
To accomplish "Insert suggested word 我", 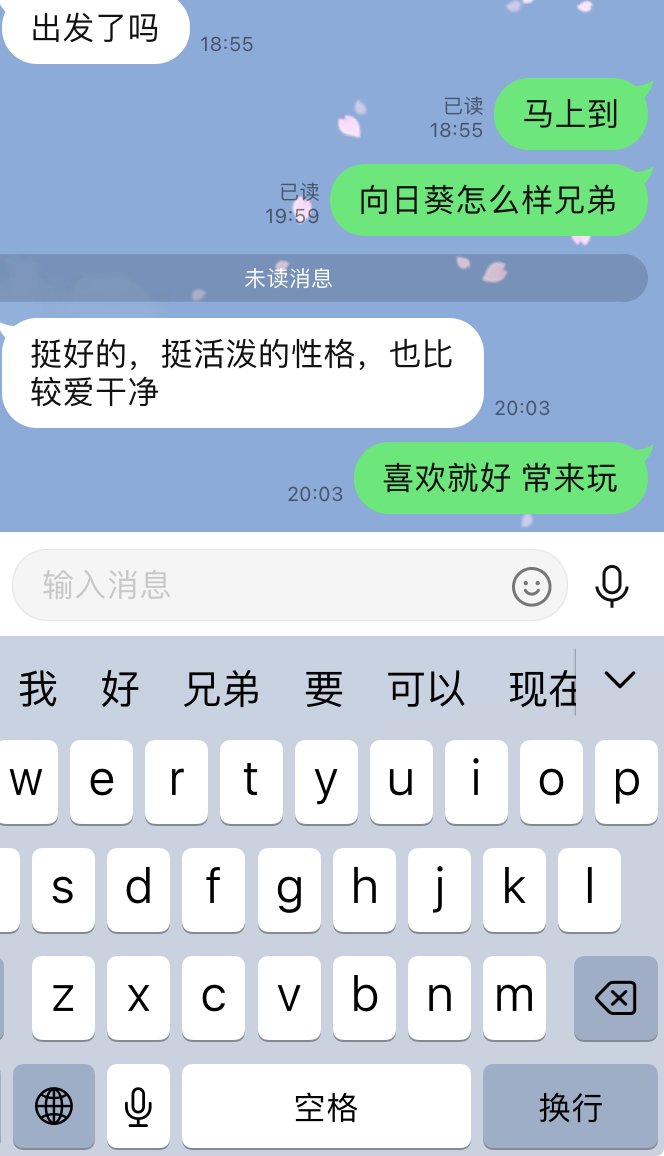I will tap(38, 689).
